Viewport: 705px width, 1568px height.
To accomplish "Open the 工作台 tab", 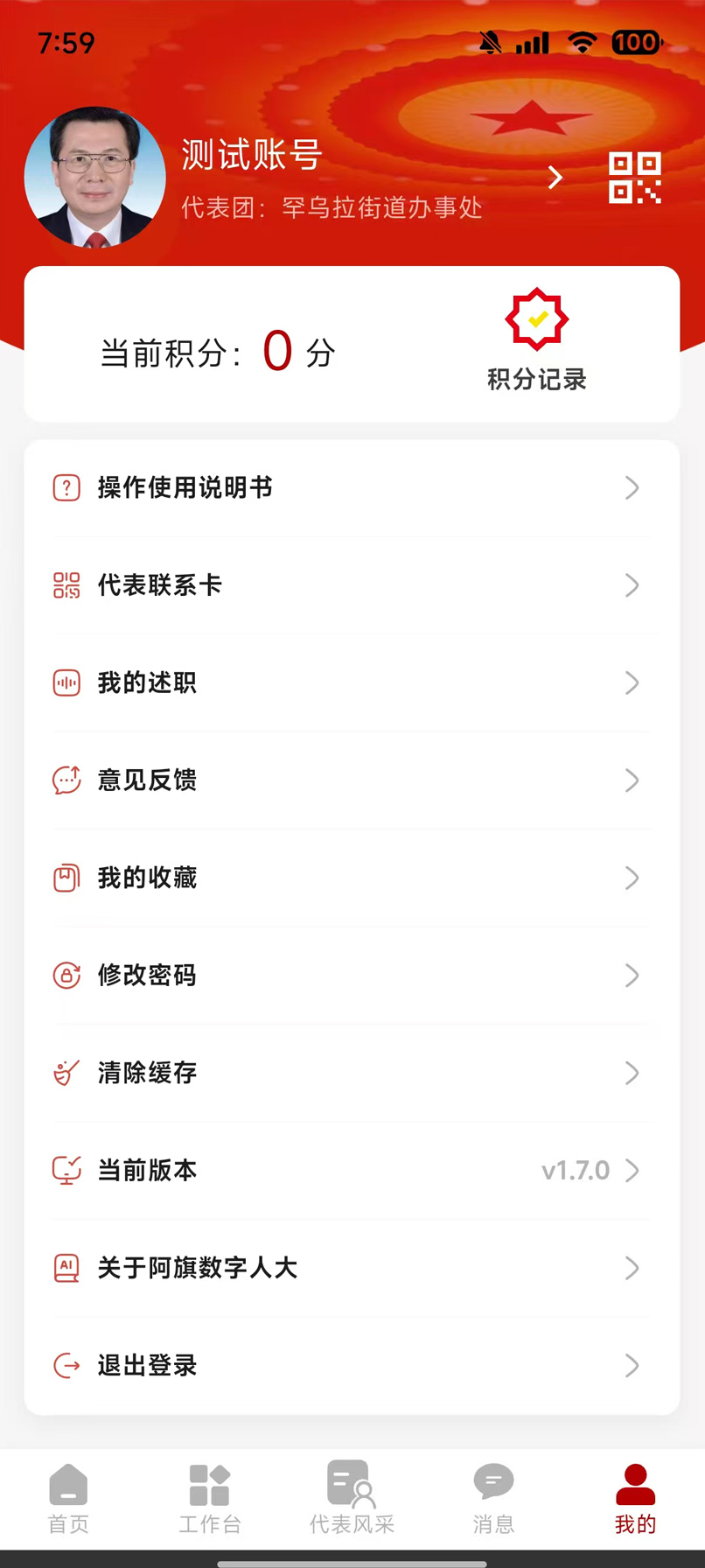I will 210,1498.
